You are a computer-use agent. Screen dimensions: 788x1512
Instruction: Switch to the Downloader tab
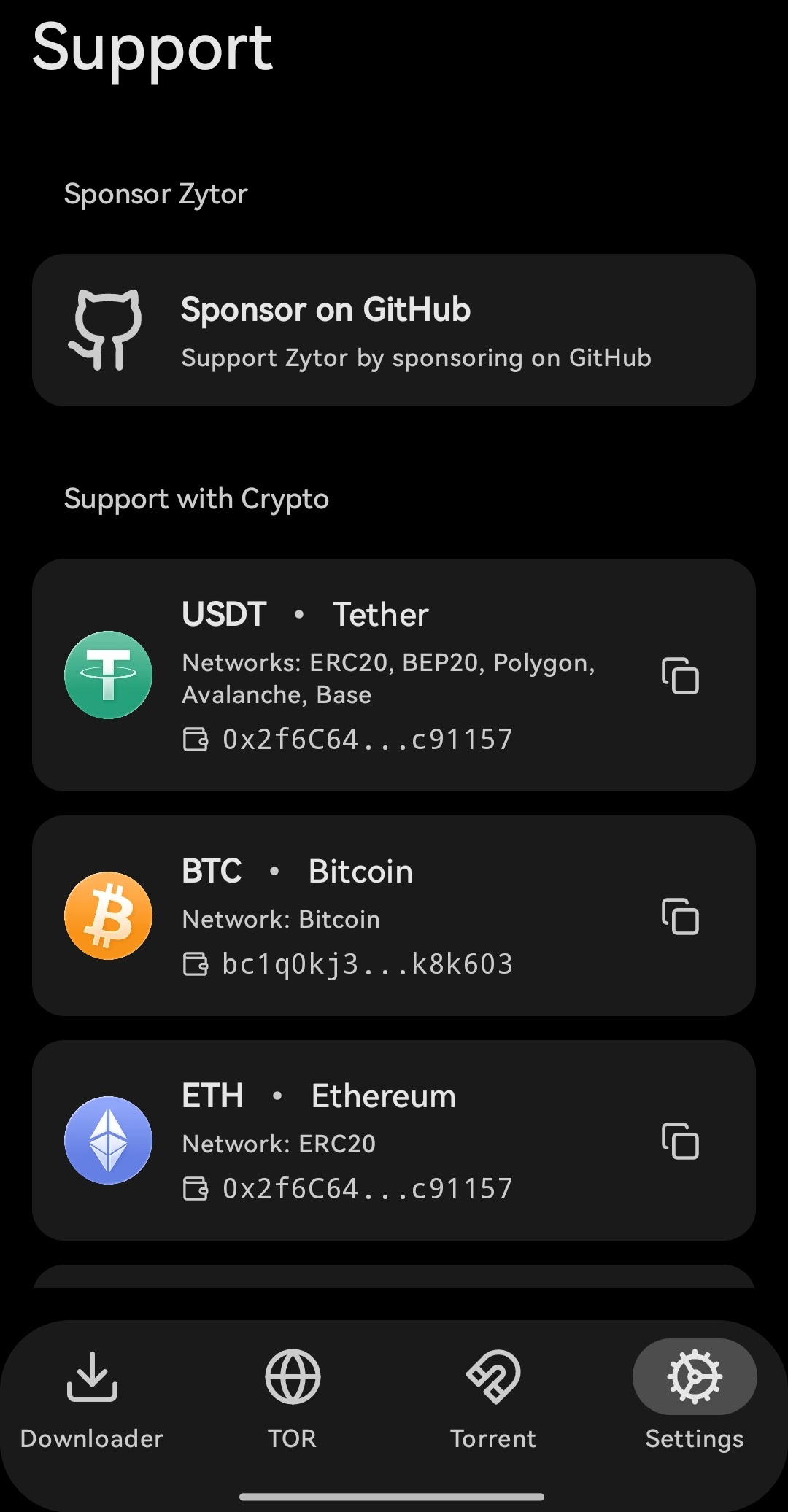tap(92, 1399)
